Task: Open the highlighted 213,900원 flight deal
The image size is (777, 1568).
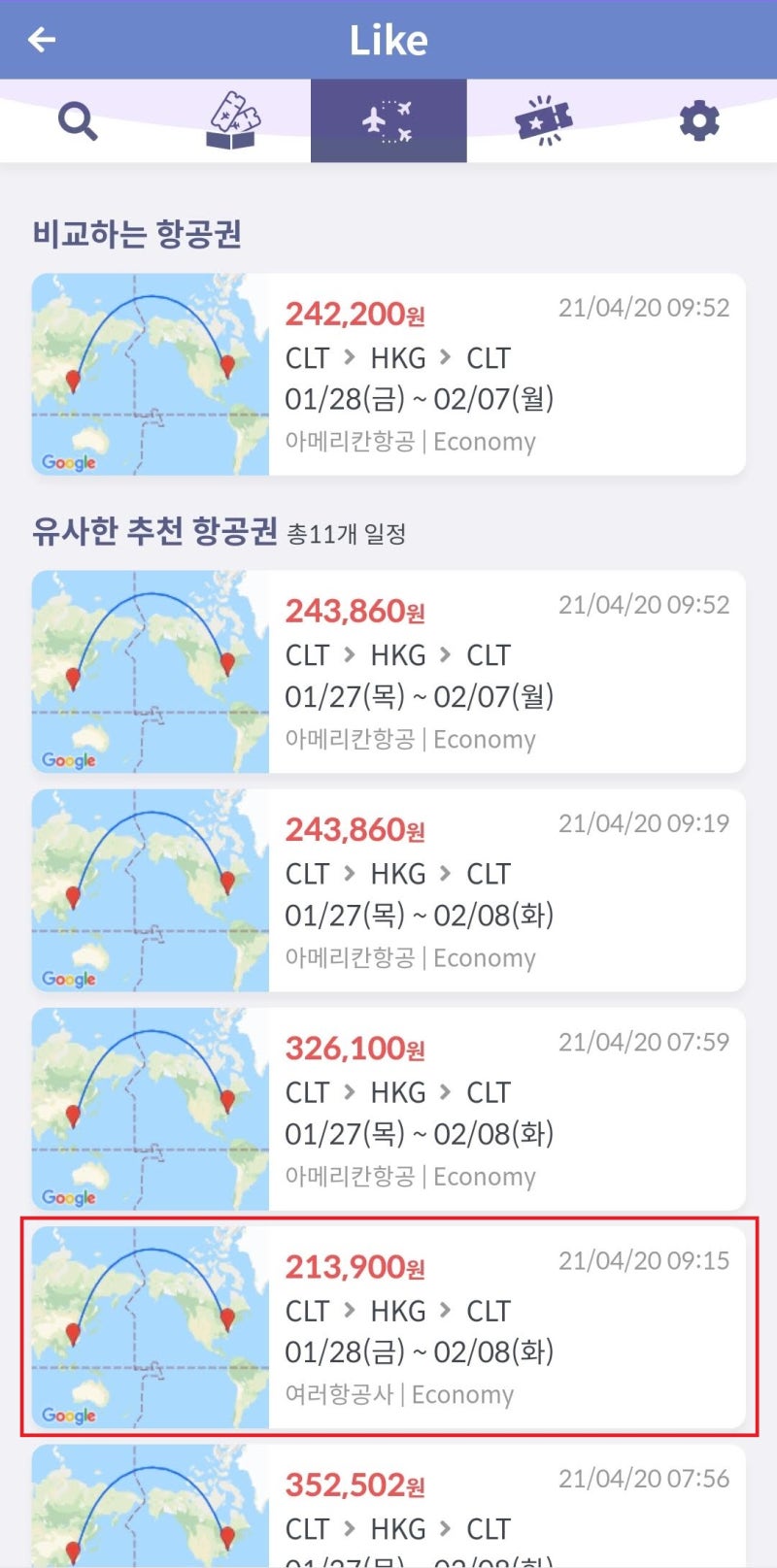Action: click(x=388, y=1330)
